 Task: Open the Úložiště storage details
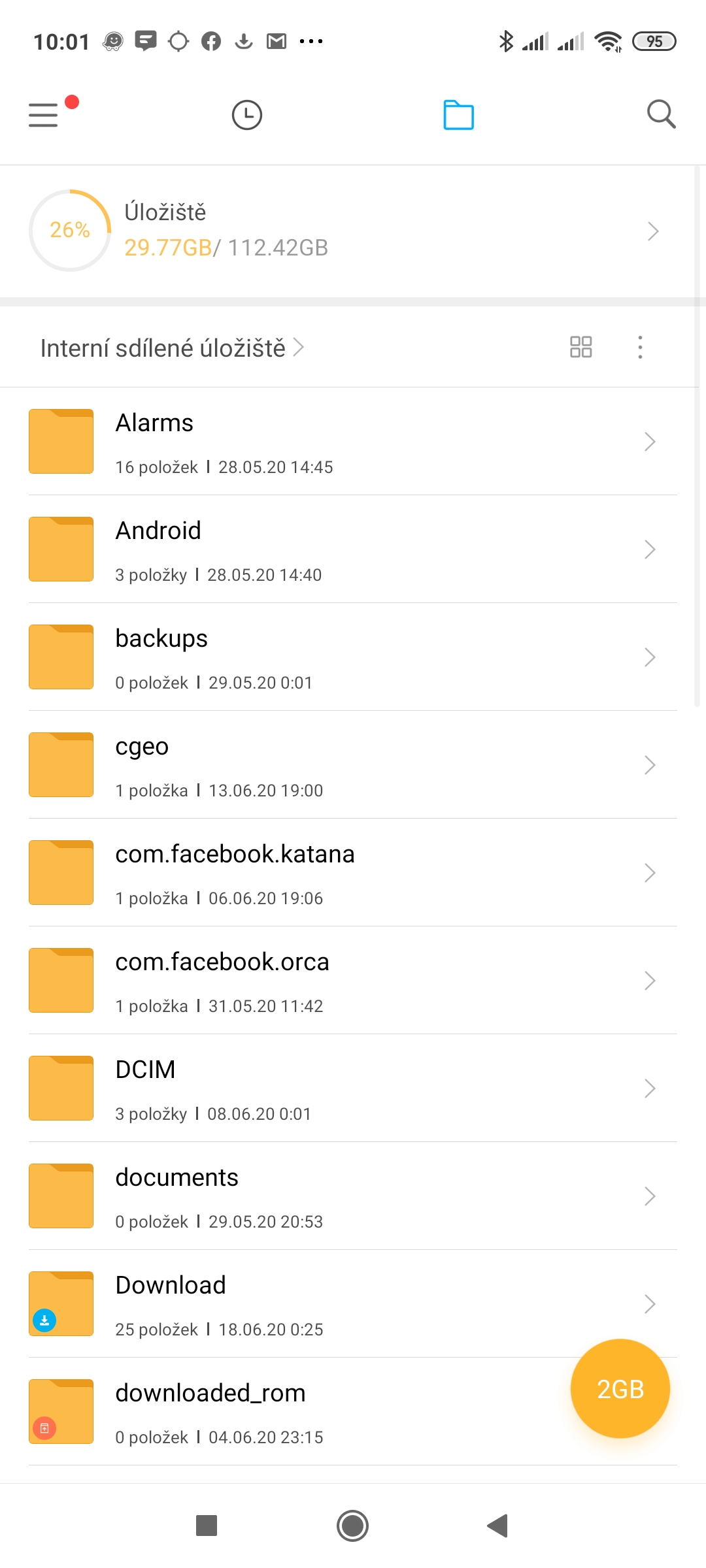[x=346, y=231]
